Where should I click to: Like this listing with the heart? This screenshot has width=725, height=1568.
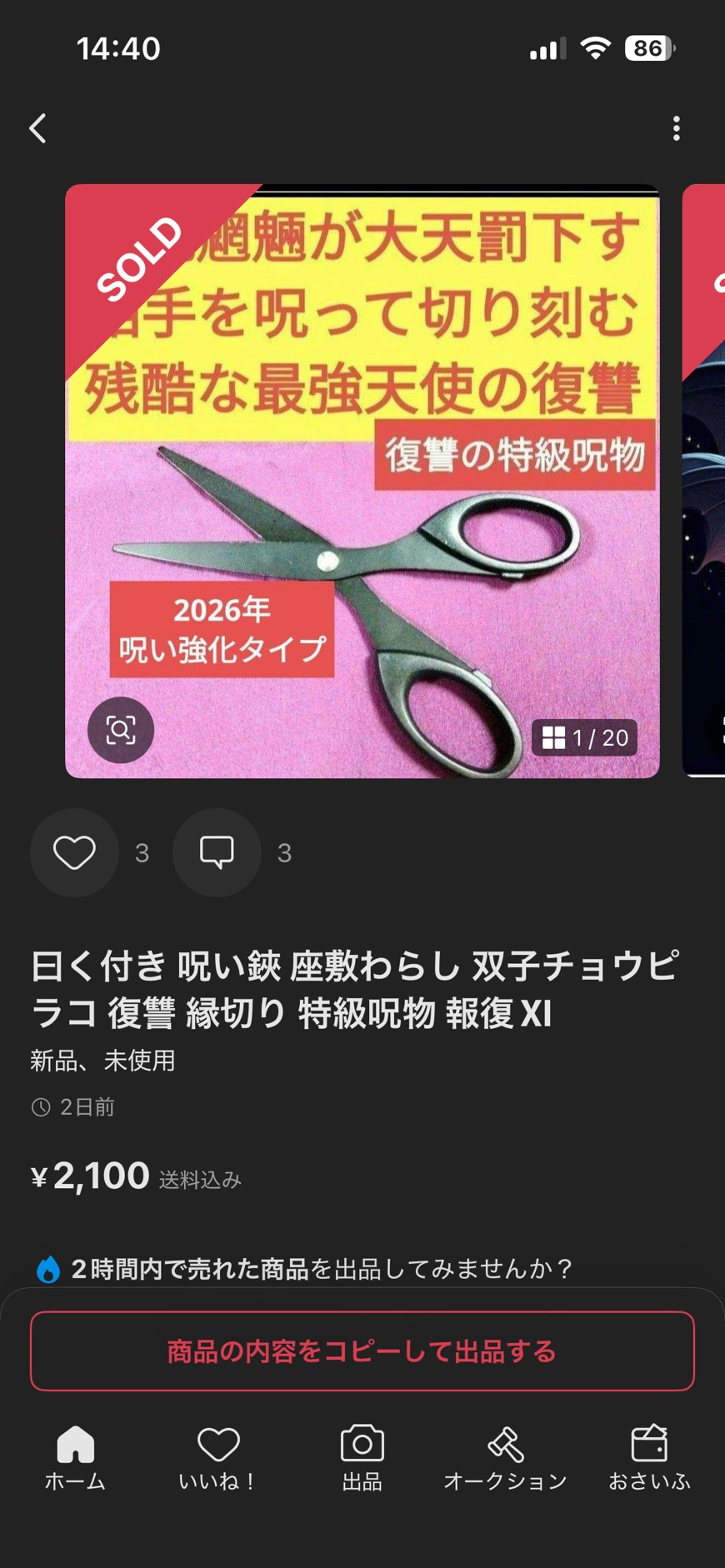point(74,852)
